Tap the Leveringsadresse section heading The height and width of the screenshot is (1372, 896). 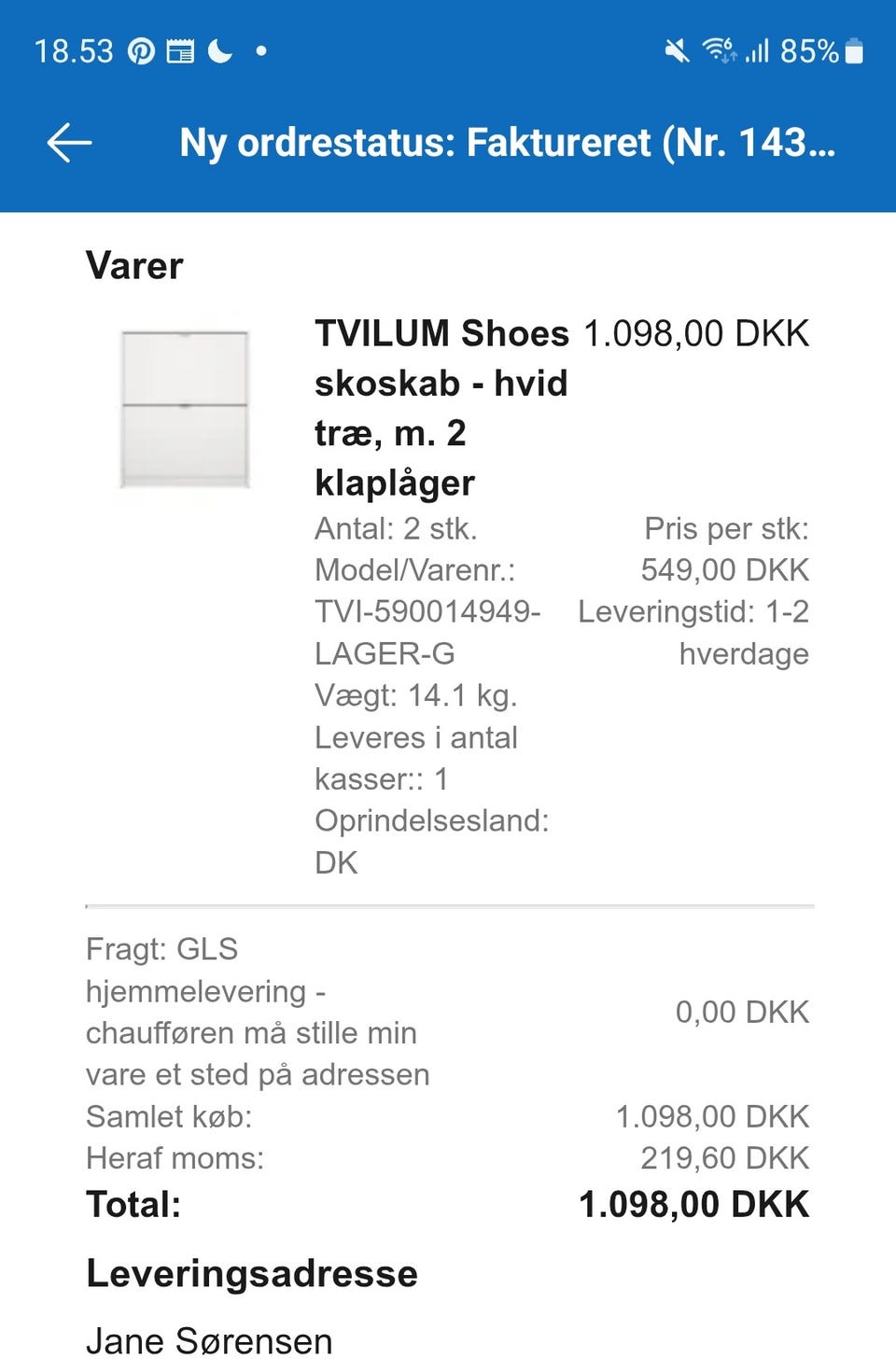pos(252,1272)
